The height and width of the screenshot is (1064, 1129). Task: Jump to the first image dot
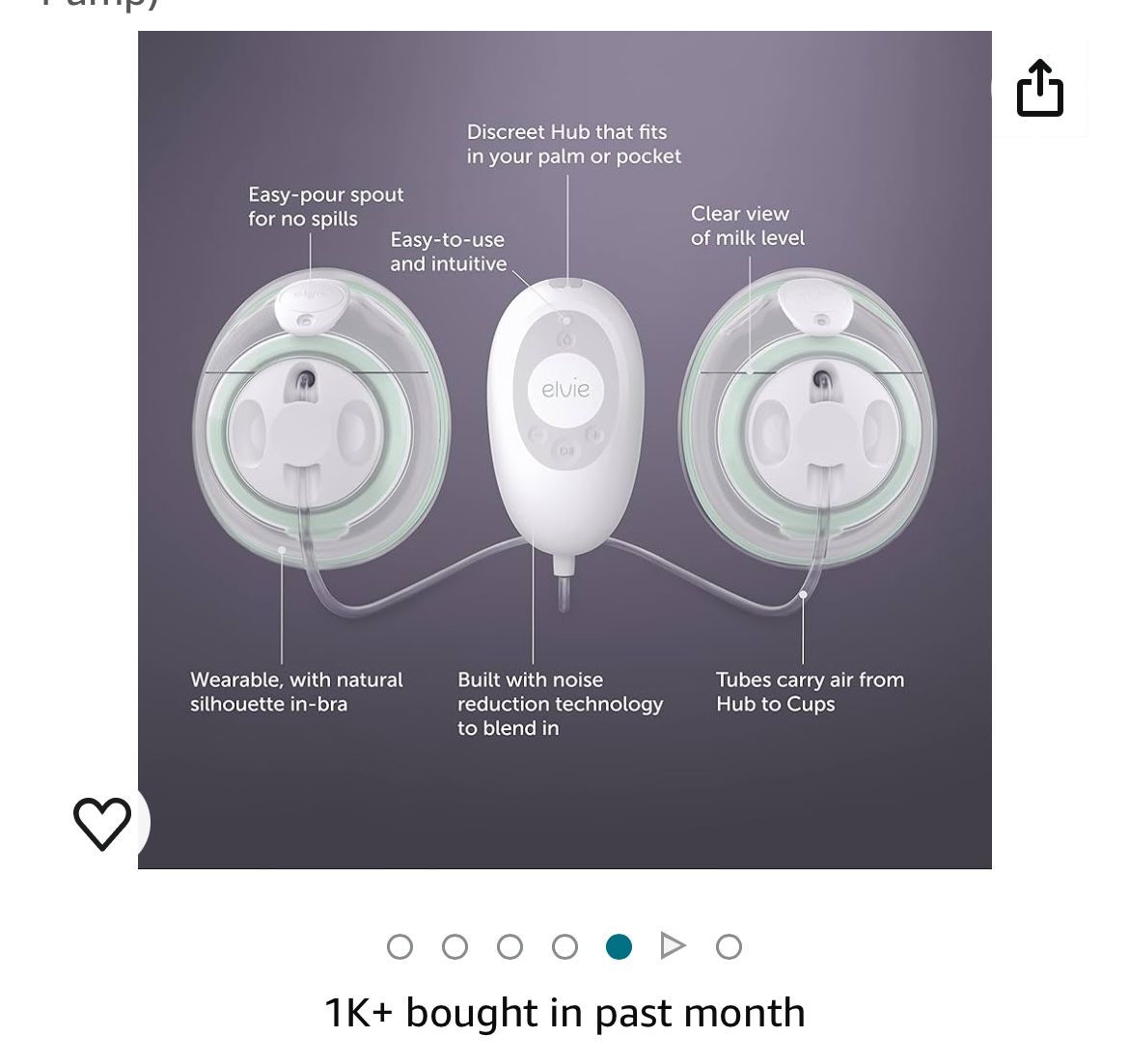pos(399,946)
